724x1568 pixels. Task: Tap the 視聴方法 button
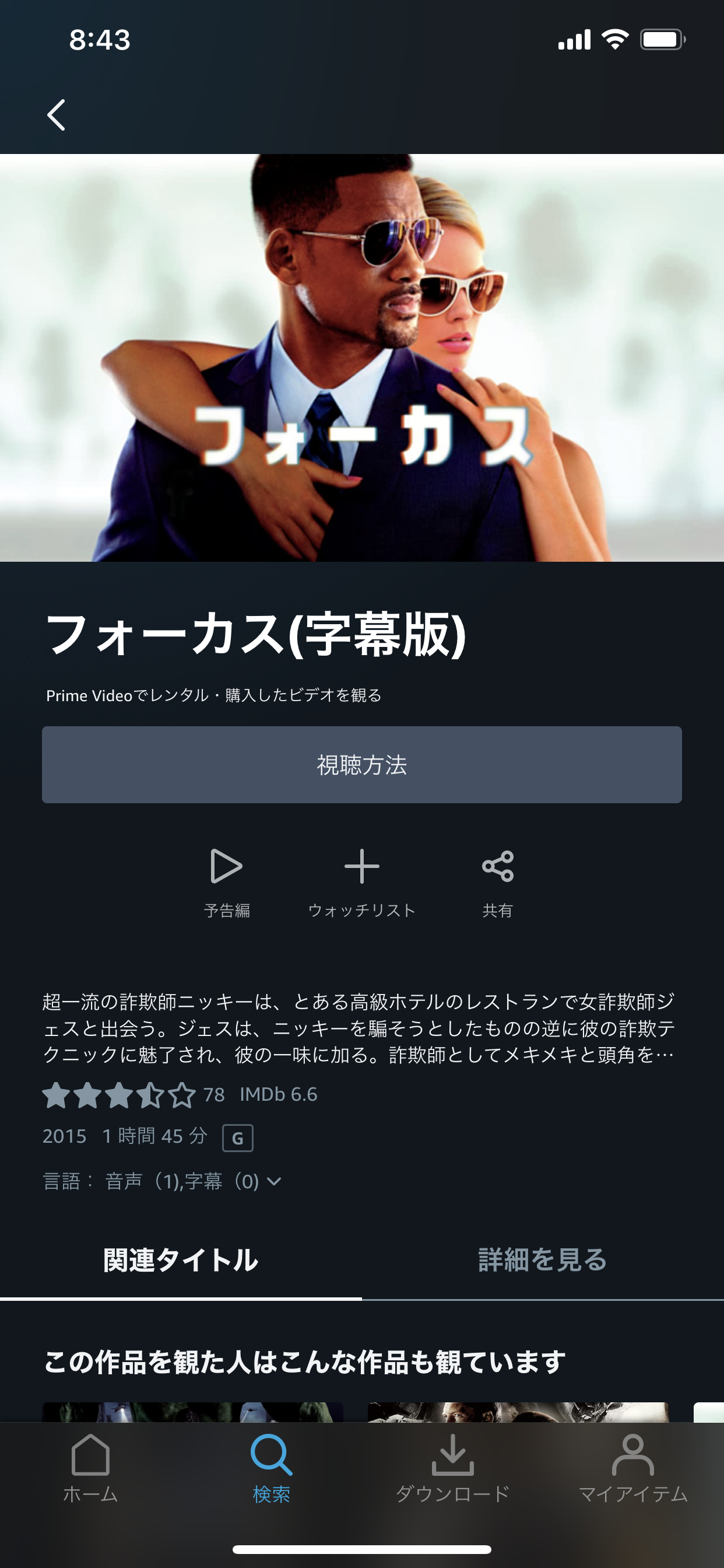tap(361, 765)
